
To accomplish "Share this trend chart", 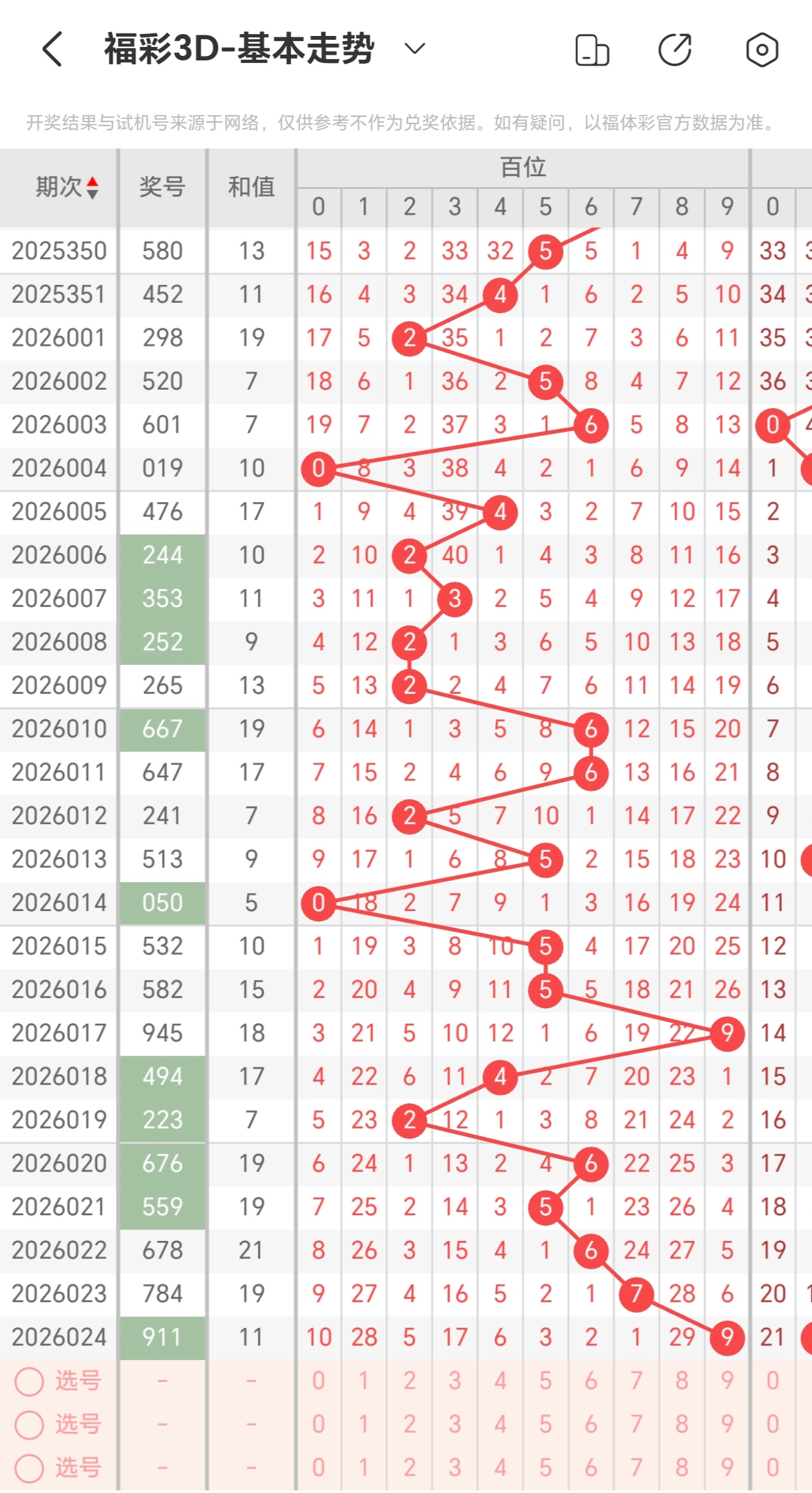I will (675, 50).
